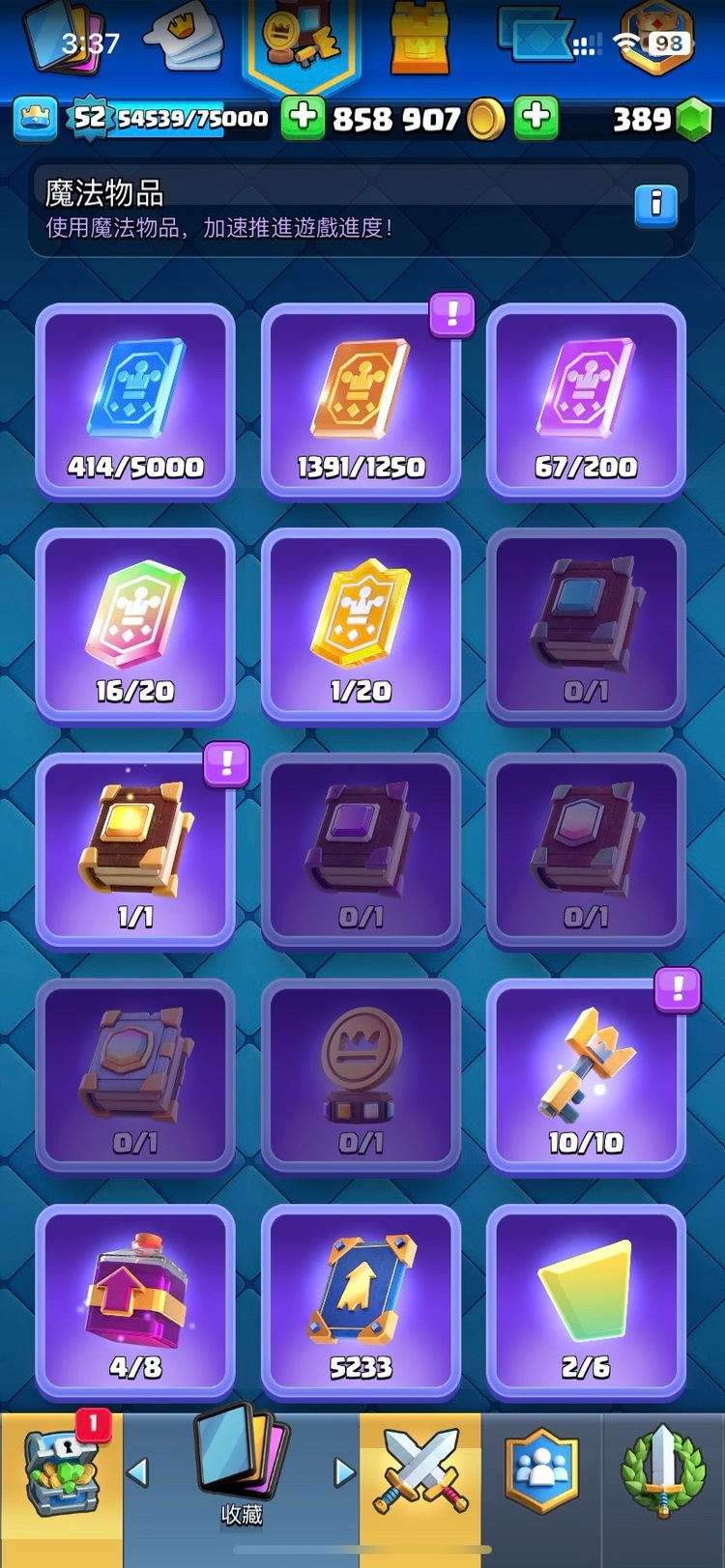This screenshot has width=725, height=1568.
Task: Open the golden book of cards 1/1
Action: [x=135, y=851]
